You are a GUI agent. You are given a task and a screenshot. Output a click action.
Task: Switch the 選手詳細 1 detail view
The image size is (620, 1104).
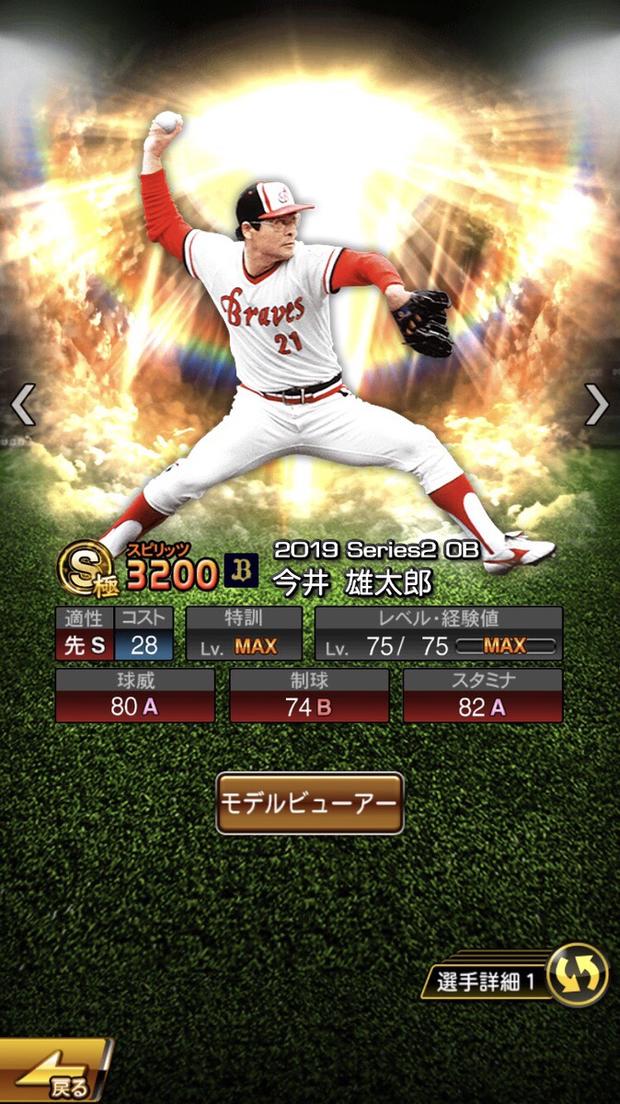(x=577, y=974)
